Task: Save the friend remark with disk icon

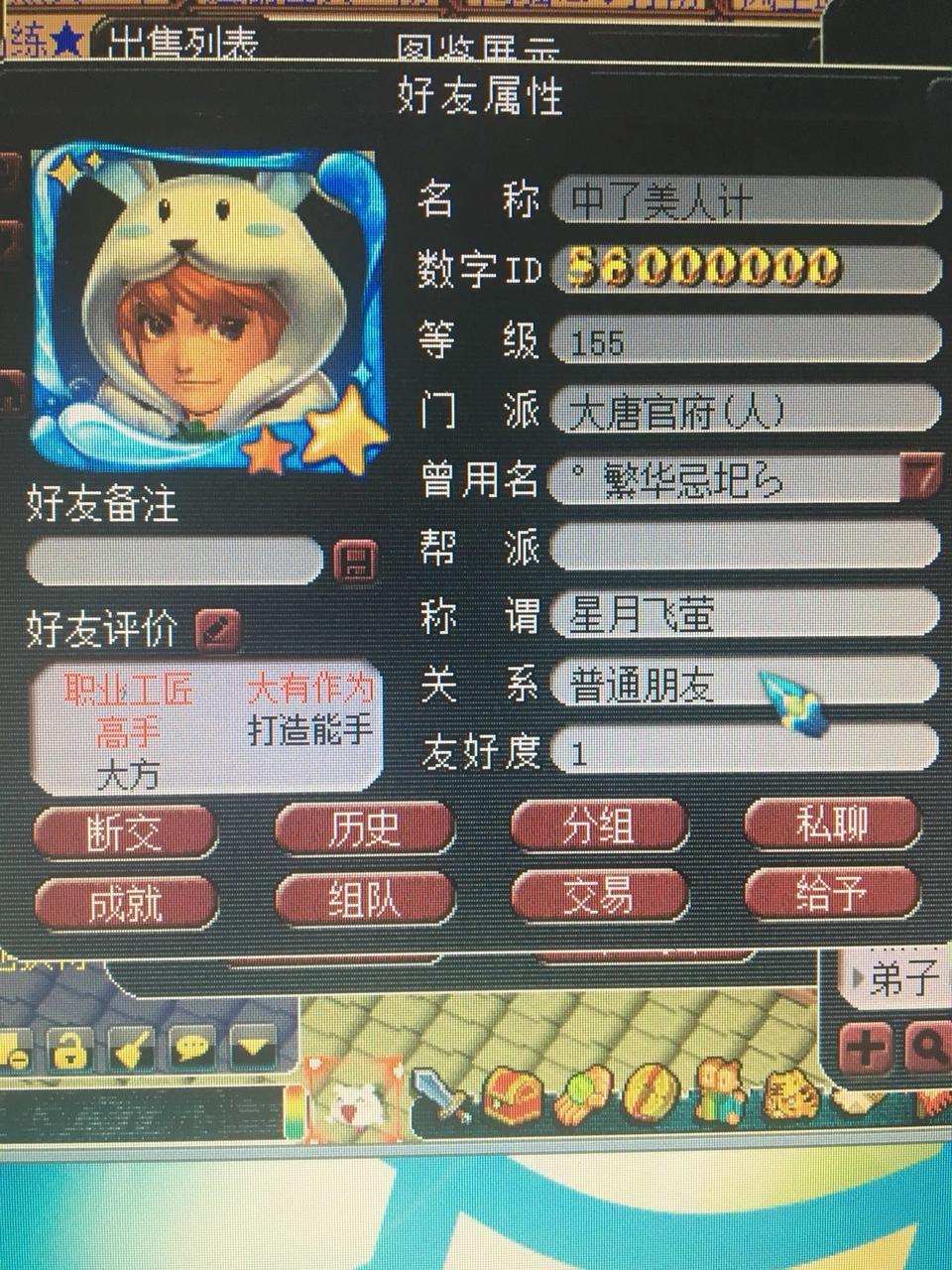Action: tap(354, 562)
